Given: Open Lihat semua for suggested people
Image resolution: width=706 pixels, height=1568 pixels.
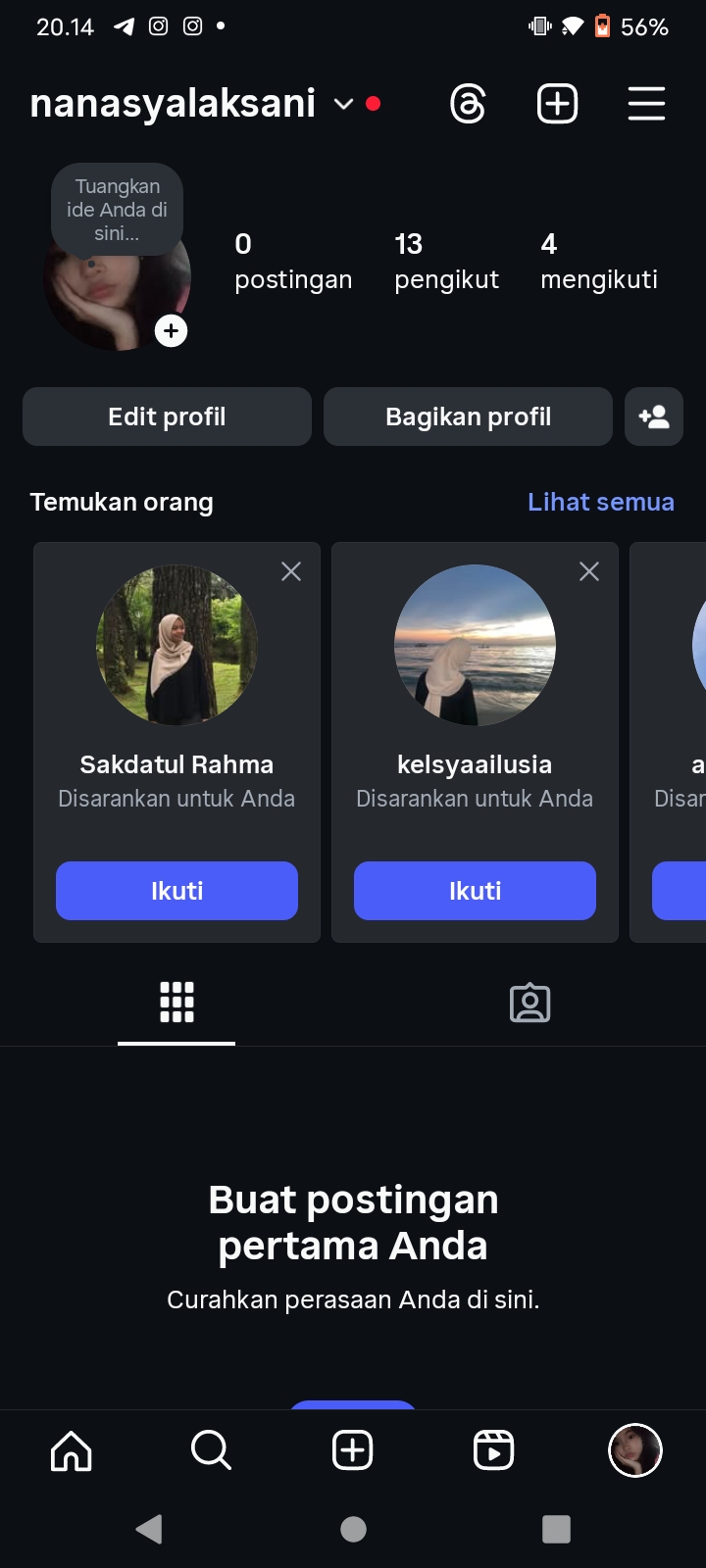Looking at the screenshot, I should click(x=600, y=502).
